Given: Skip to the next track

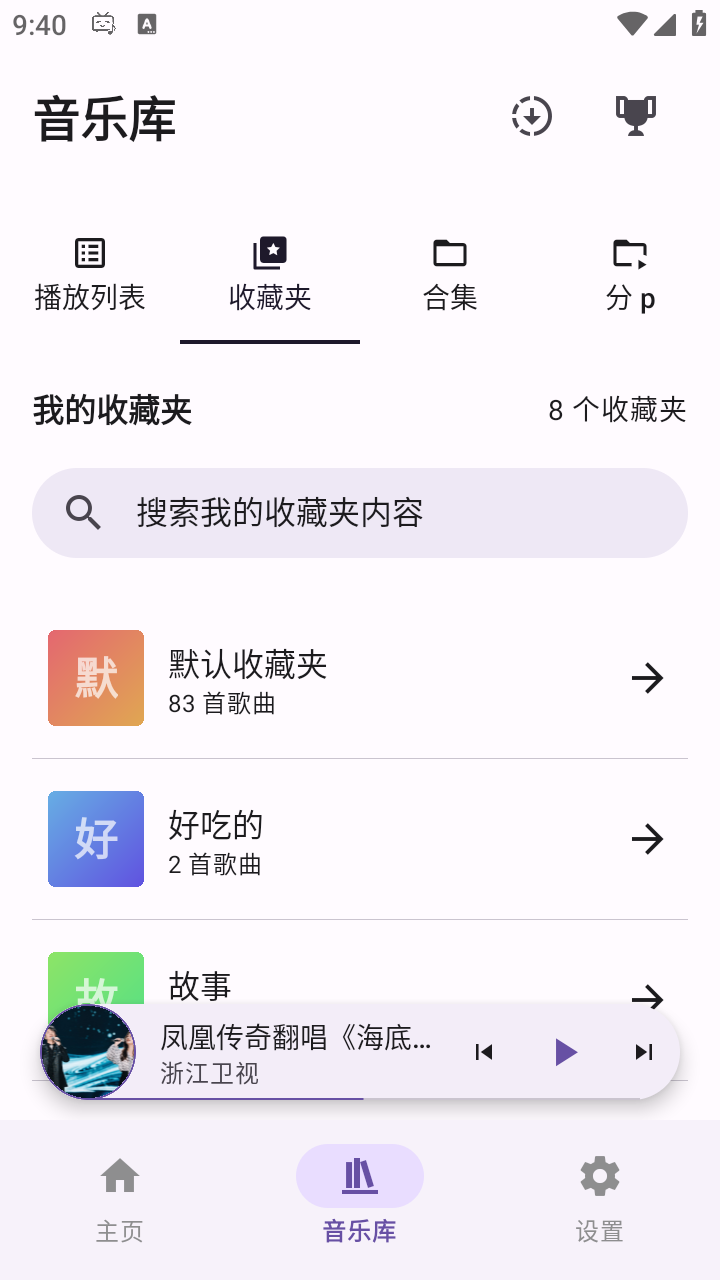Looking at the screenshot, I should click(x=643, y=1052).
